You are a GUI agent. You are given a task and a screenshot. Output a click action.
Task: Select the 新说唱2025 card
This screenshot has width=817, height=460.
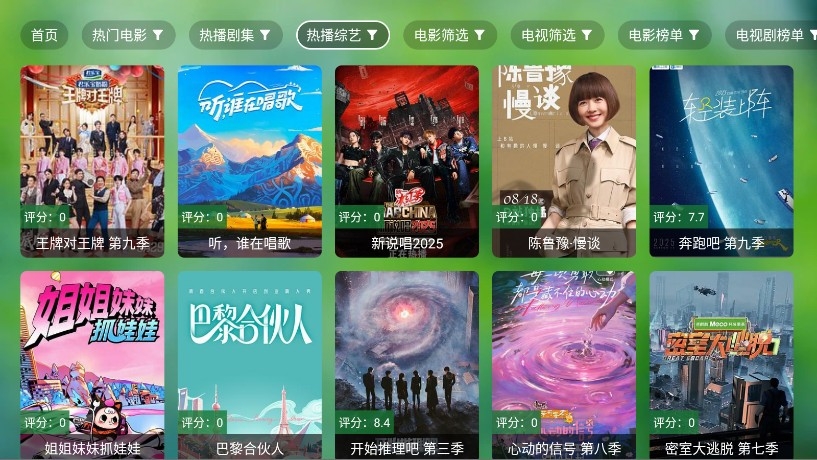coord(407,161)
